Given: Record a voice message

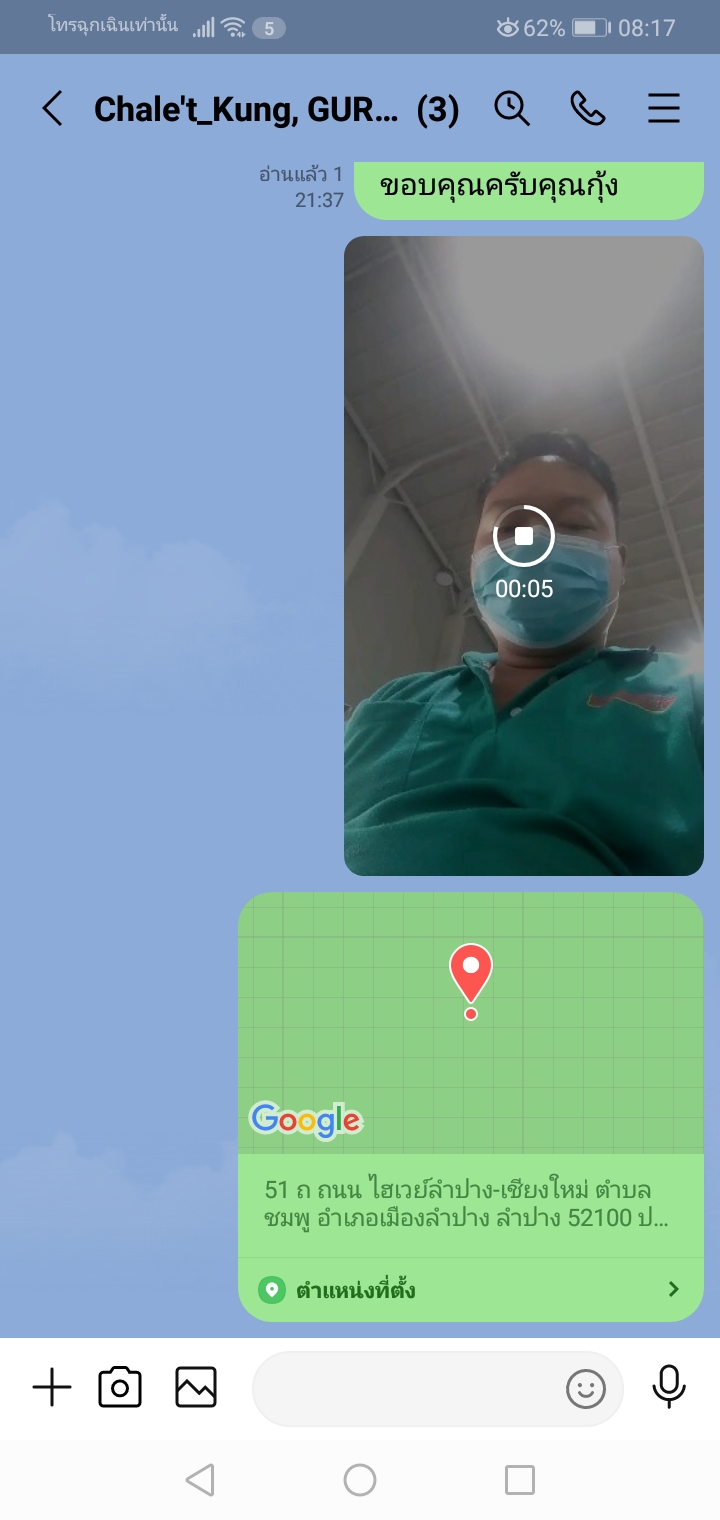Looking at the screenshot, I should [x=669, y=1386].
